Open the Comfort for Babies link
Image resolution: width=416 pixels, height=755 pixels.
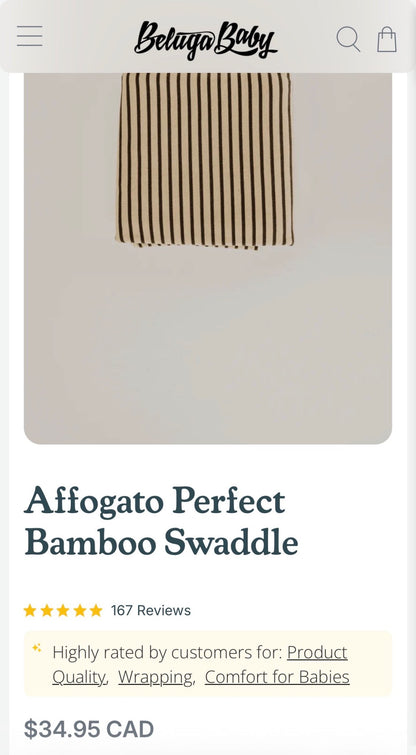pos(277,677)
